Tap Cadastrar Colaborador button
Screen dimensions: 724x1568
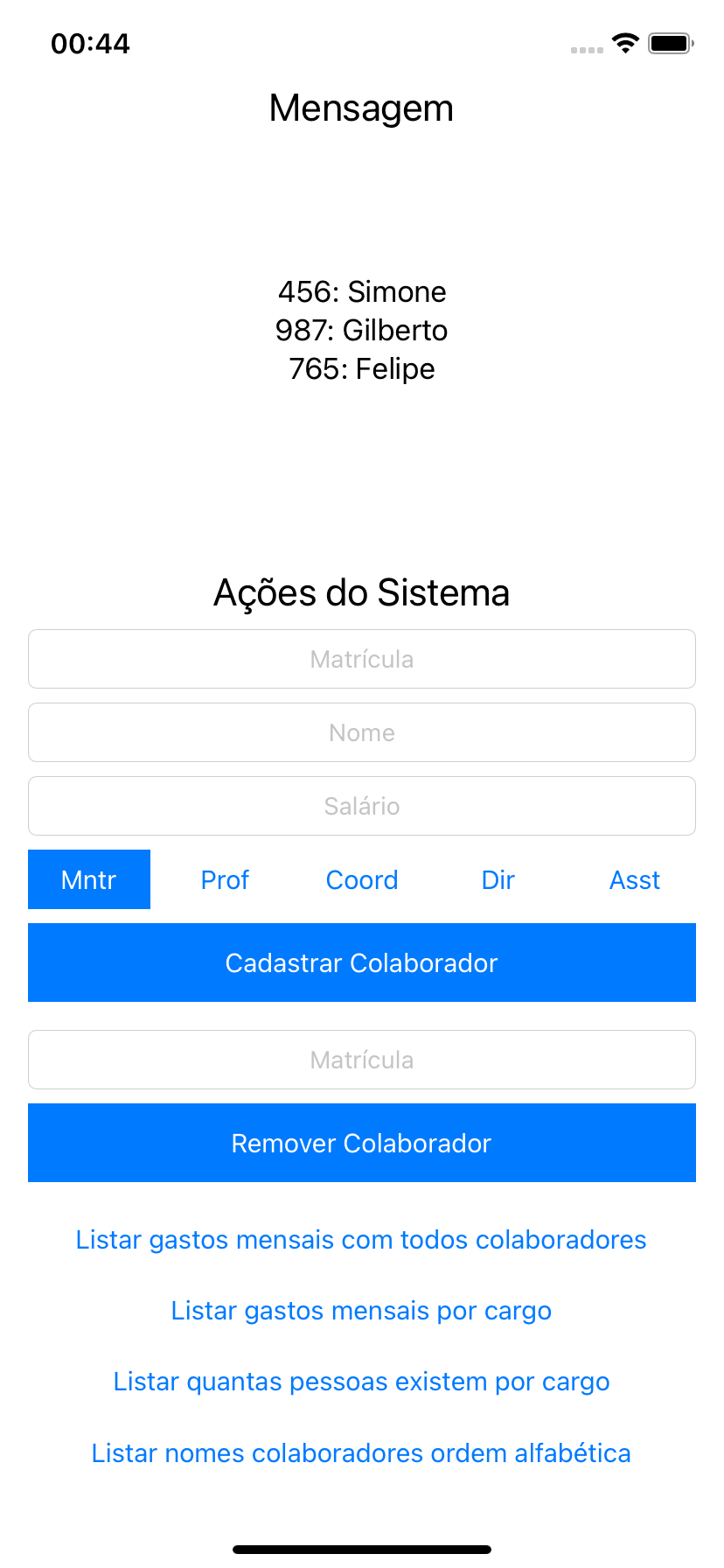[362, 962]
